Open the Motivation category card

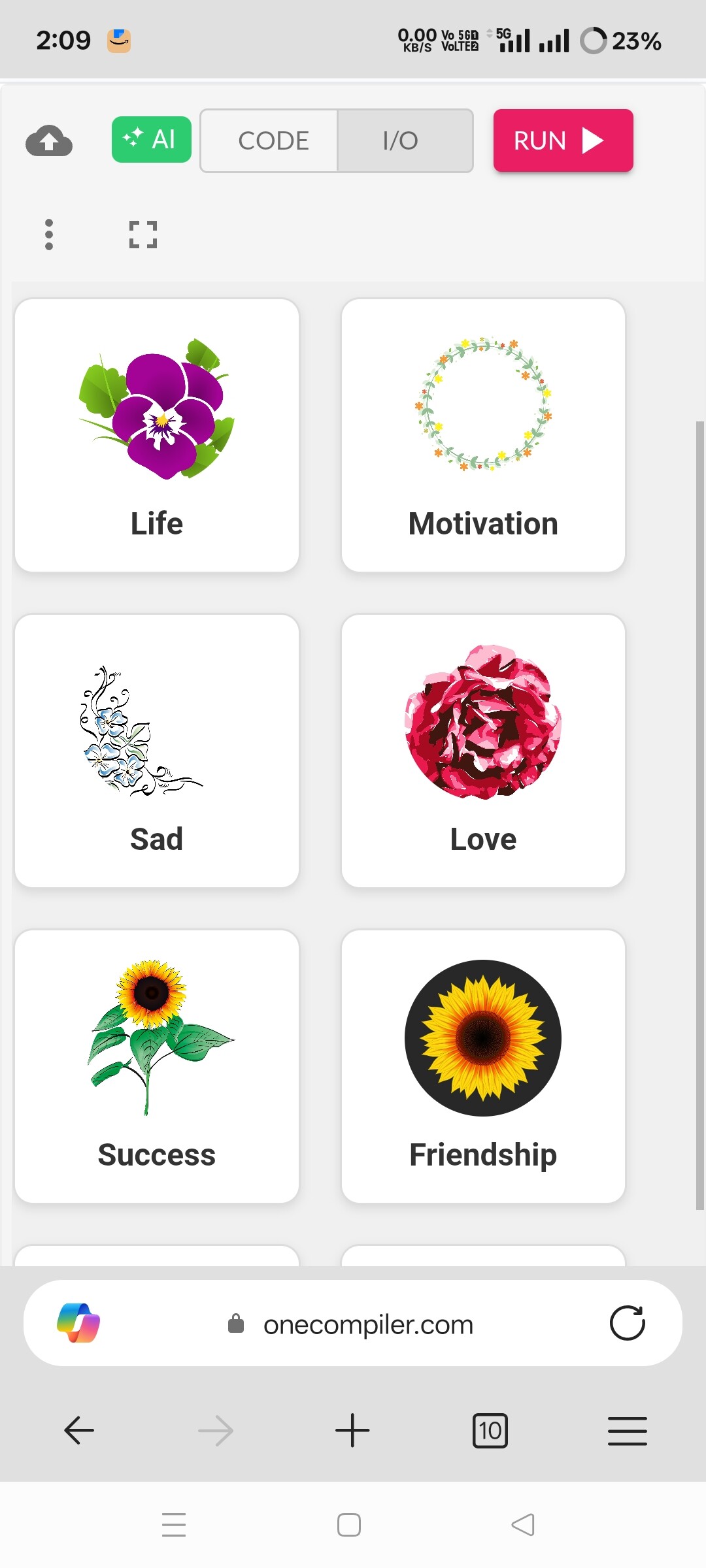coord(483,435)
